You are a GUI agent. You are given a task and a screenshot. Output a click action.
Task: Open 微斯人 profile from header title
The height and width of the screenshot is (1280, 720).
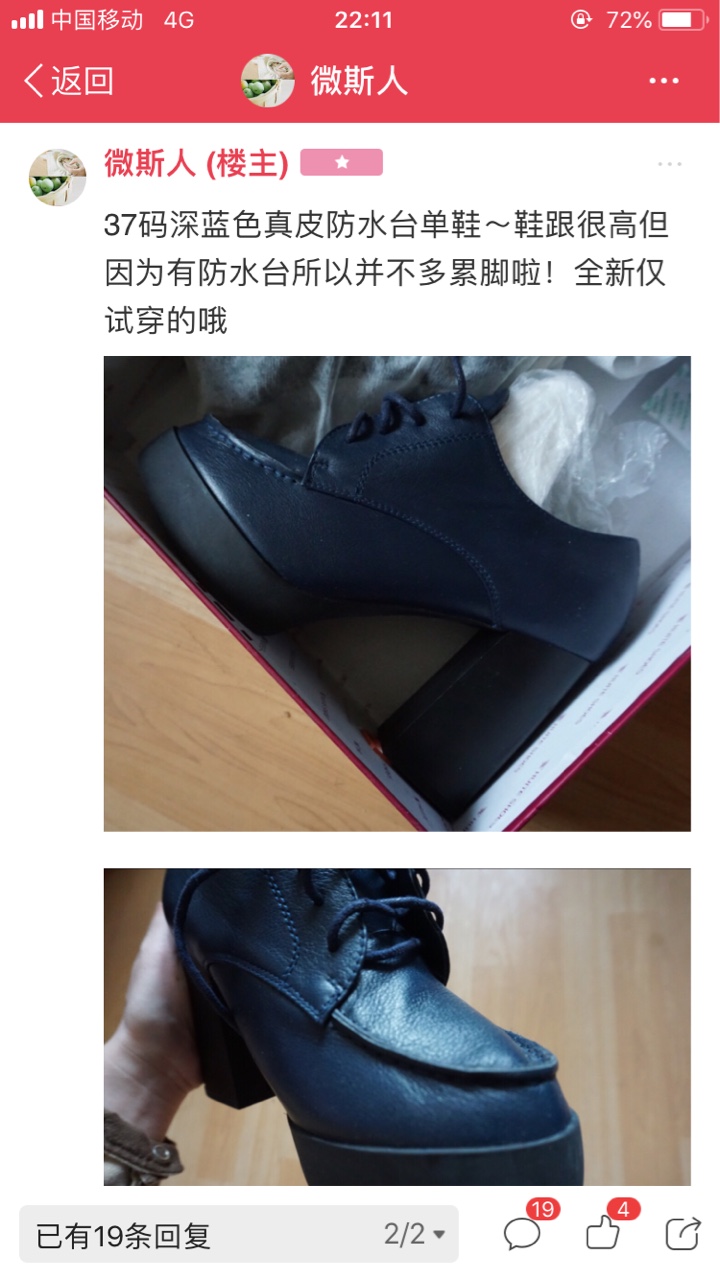[359, 81]
